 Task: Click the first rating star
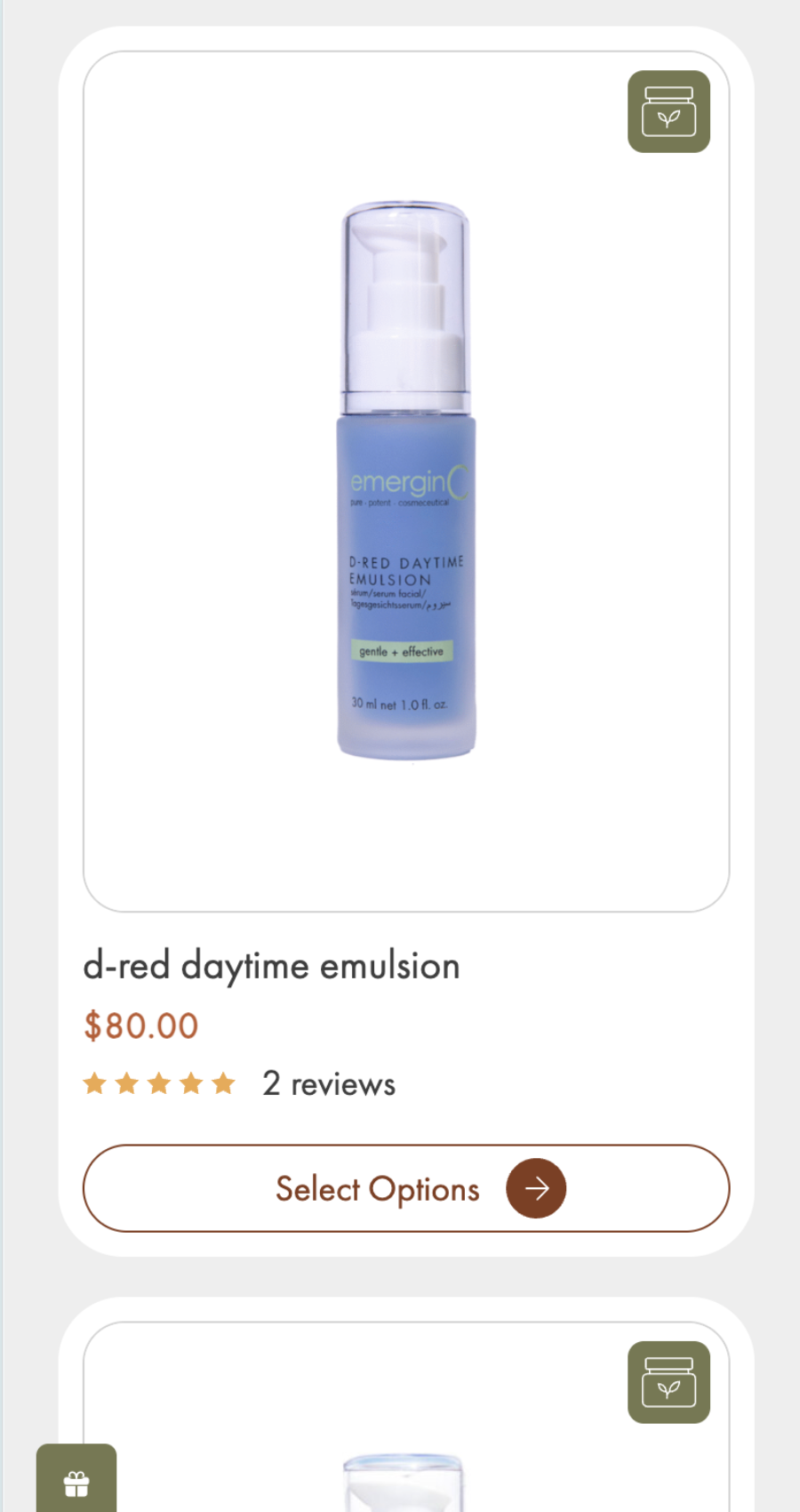click(x=95, y=1083)
